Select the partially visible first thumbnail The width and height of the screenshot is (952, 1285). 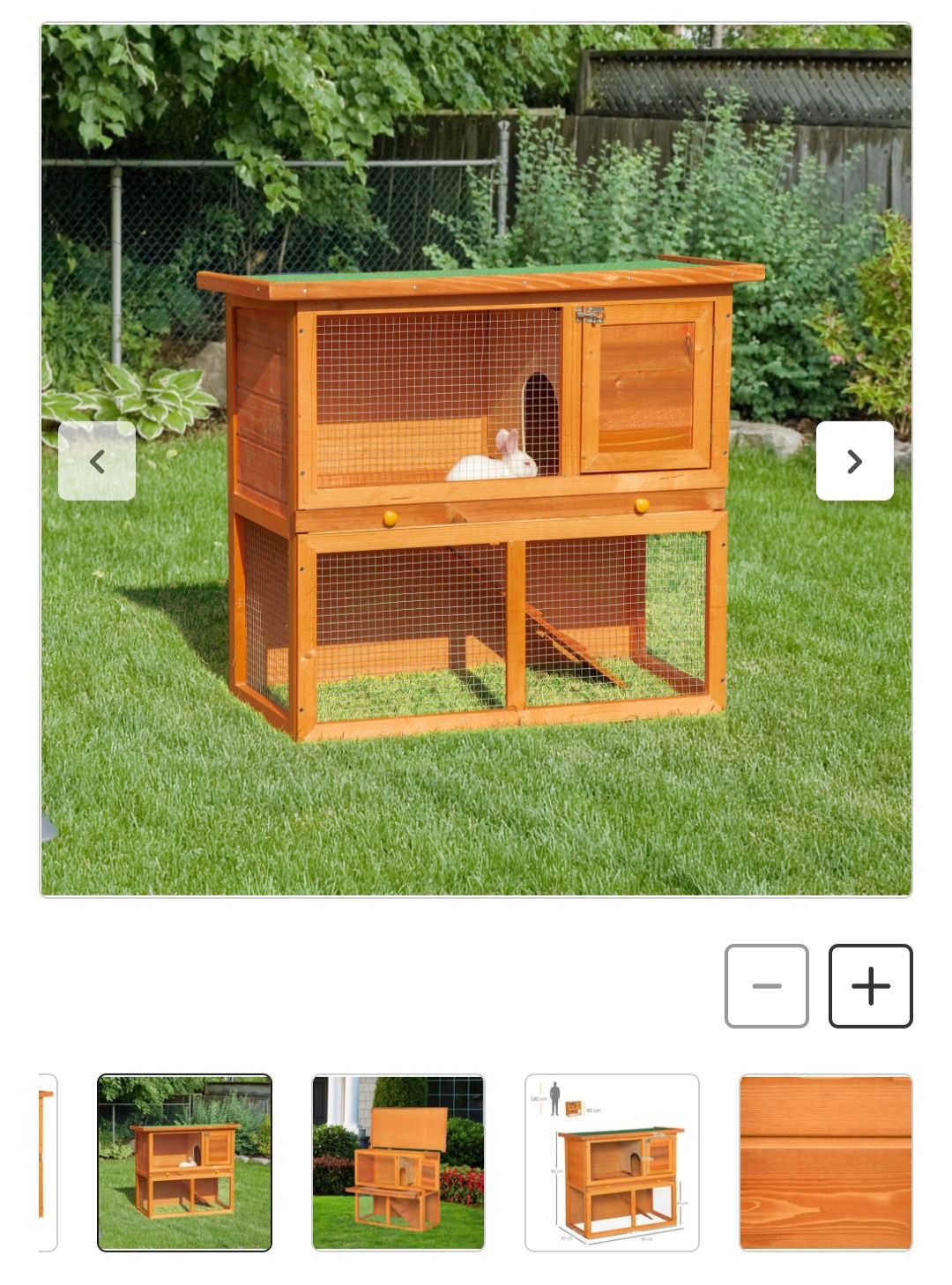(47, 1162)
